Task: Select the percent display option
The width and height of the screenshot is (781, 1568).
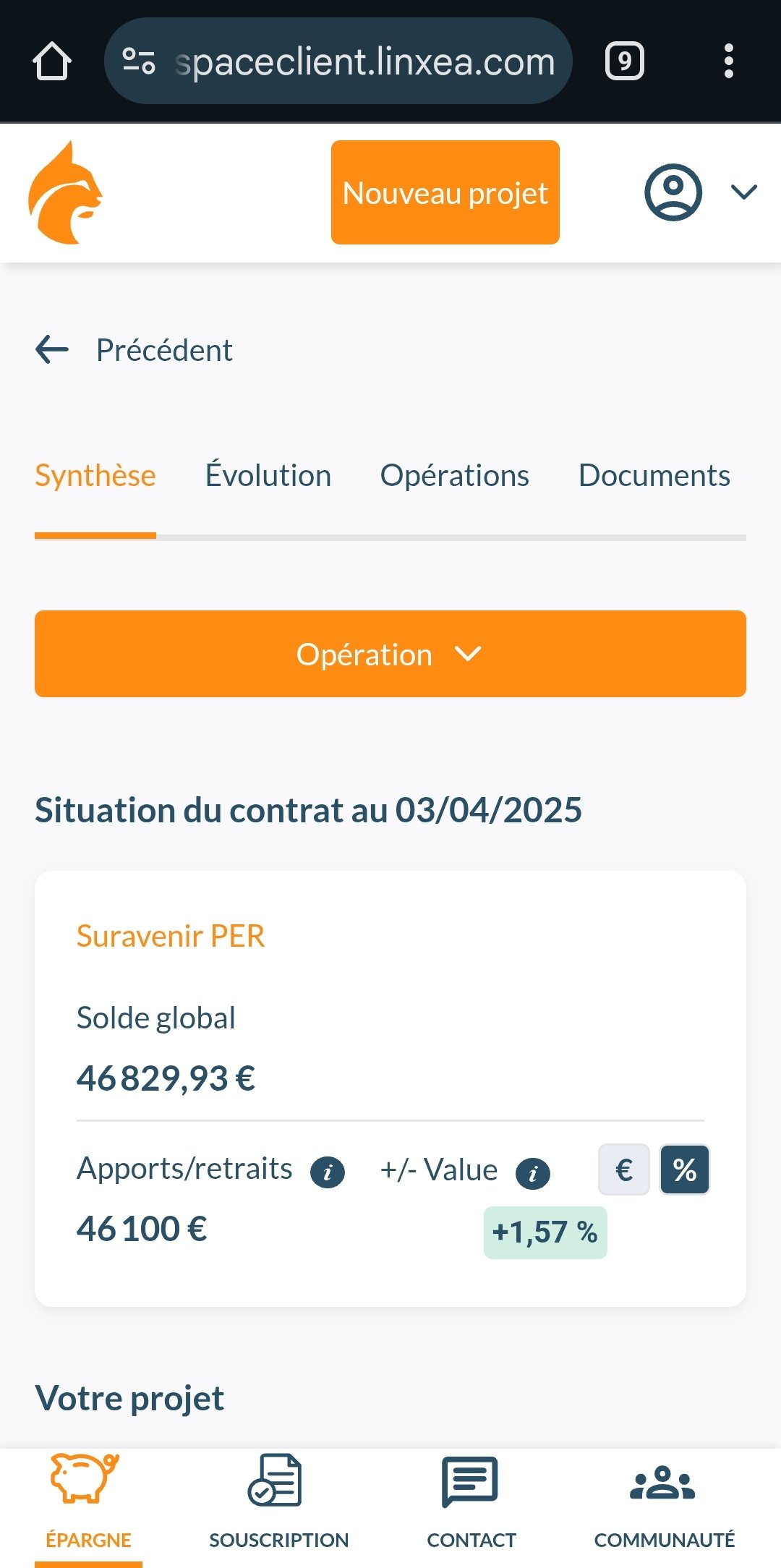Action: click(x=685, y=1169)
